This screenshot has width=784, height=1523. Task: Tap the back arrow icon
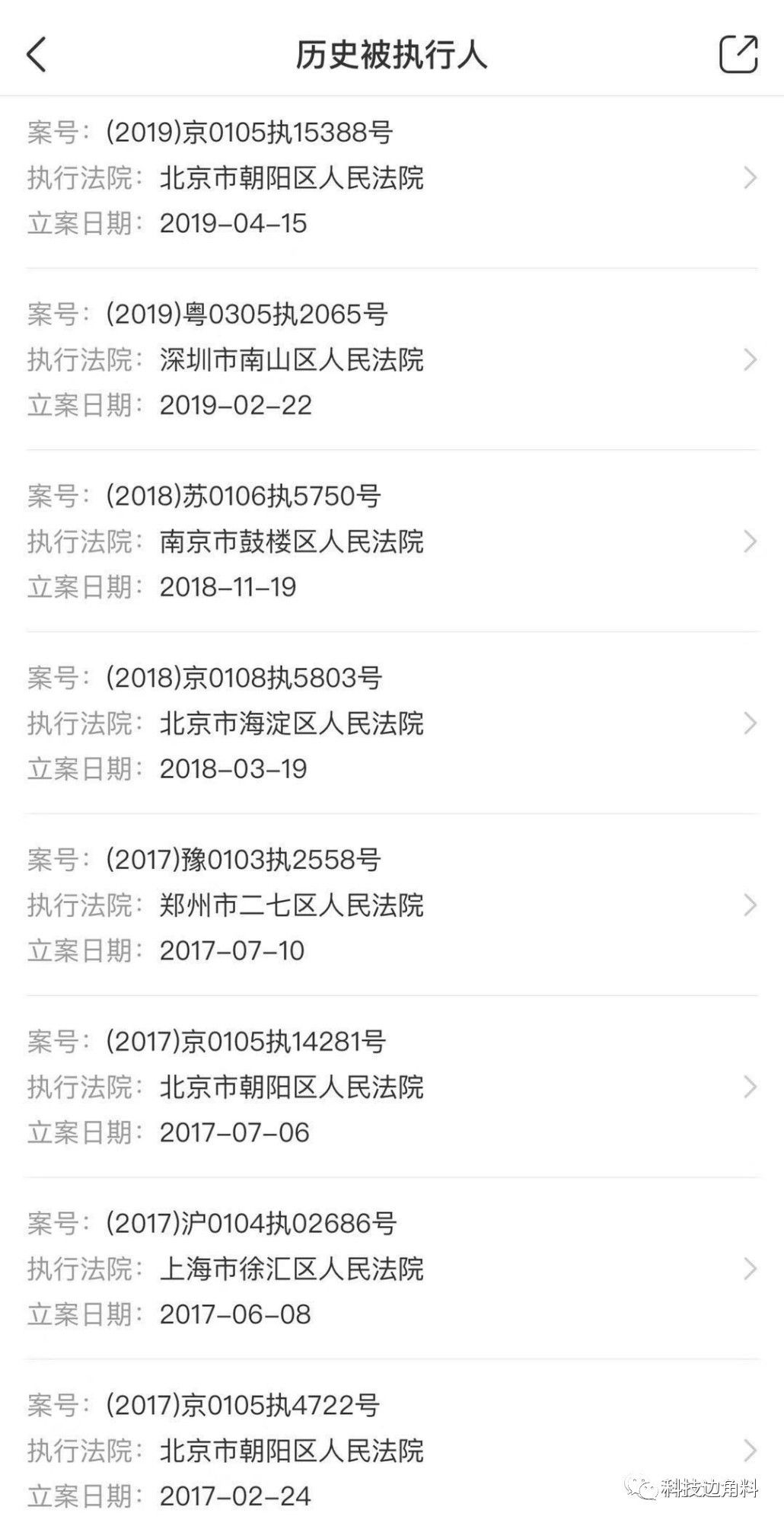[34, 55]
